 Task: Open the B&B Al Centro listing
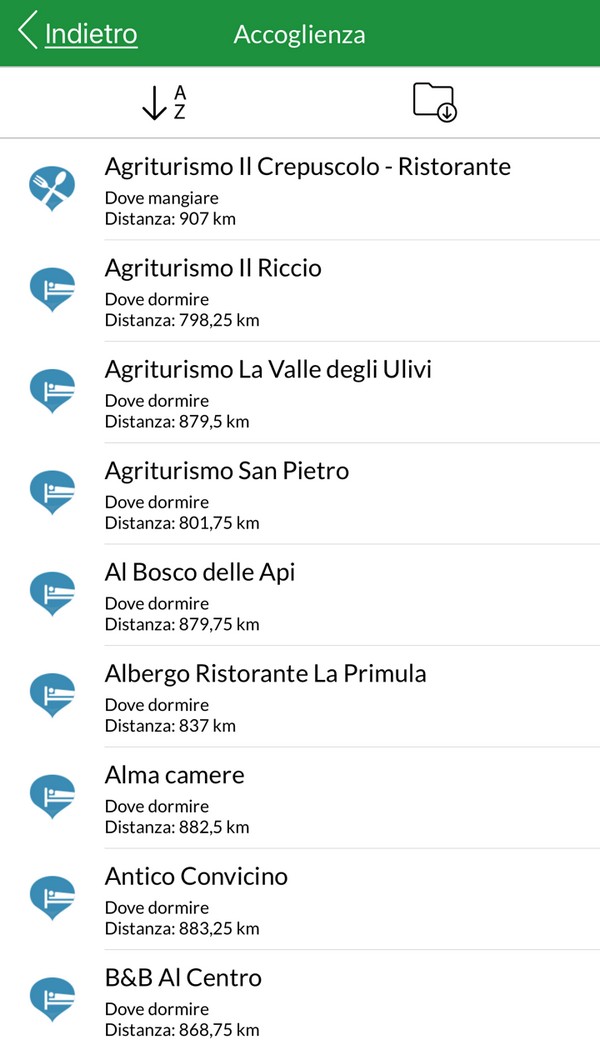[300, 996]
